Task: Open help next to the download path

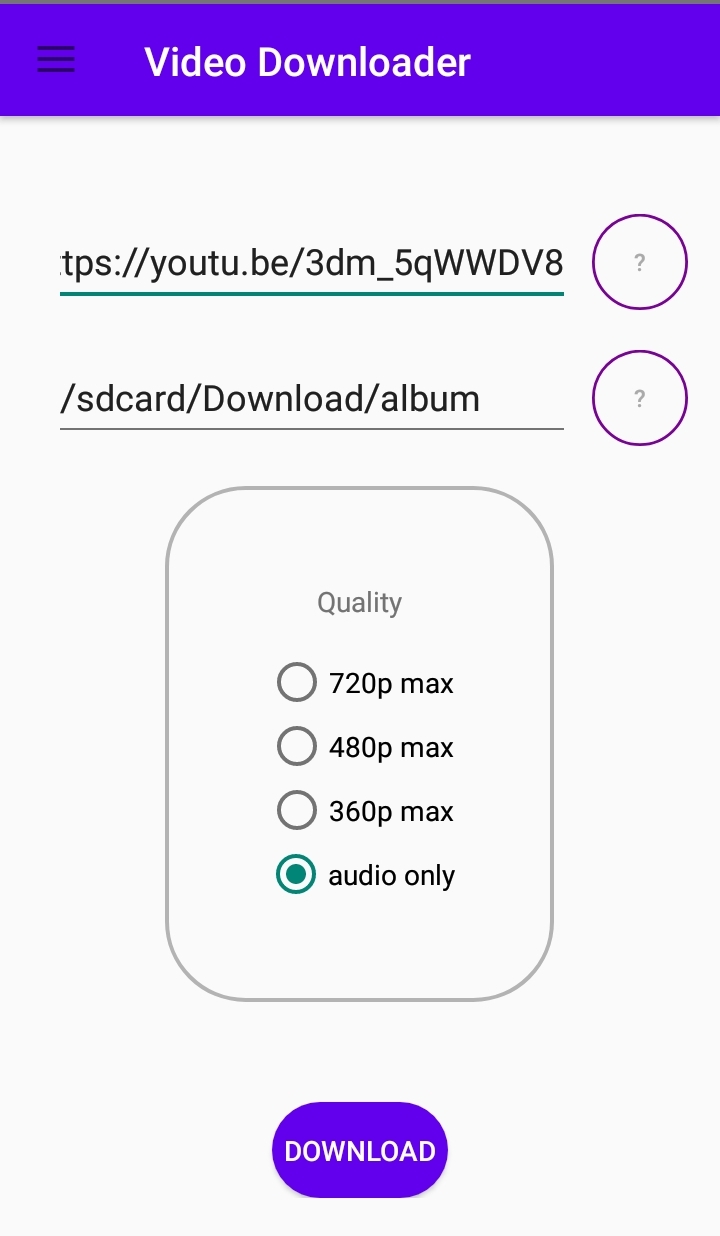Action: pyautogui.click(x=640, y=399)
